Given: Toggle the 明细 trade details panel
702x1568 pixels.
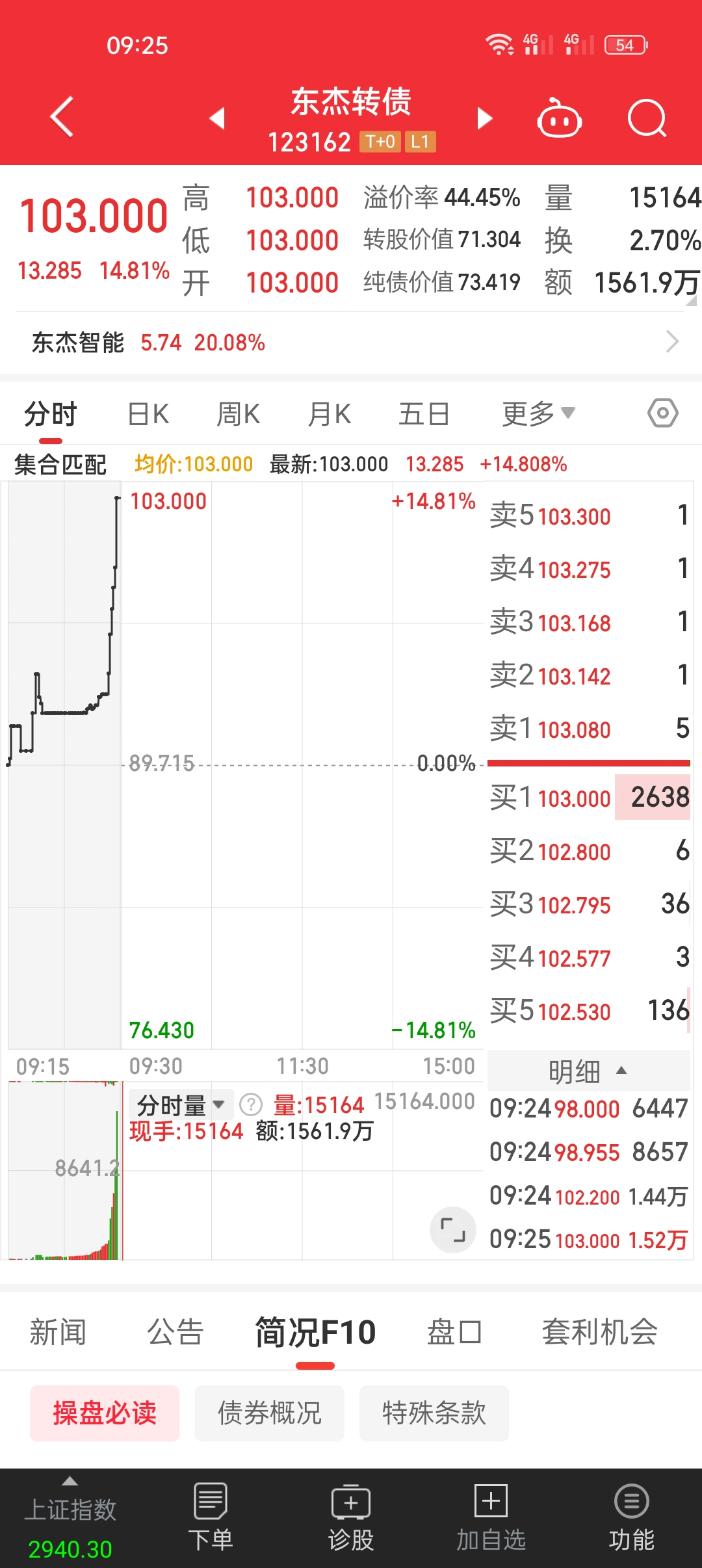Looking at the screenshot, I should pos(588,1071).
